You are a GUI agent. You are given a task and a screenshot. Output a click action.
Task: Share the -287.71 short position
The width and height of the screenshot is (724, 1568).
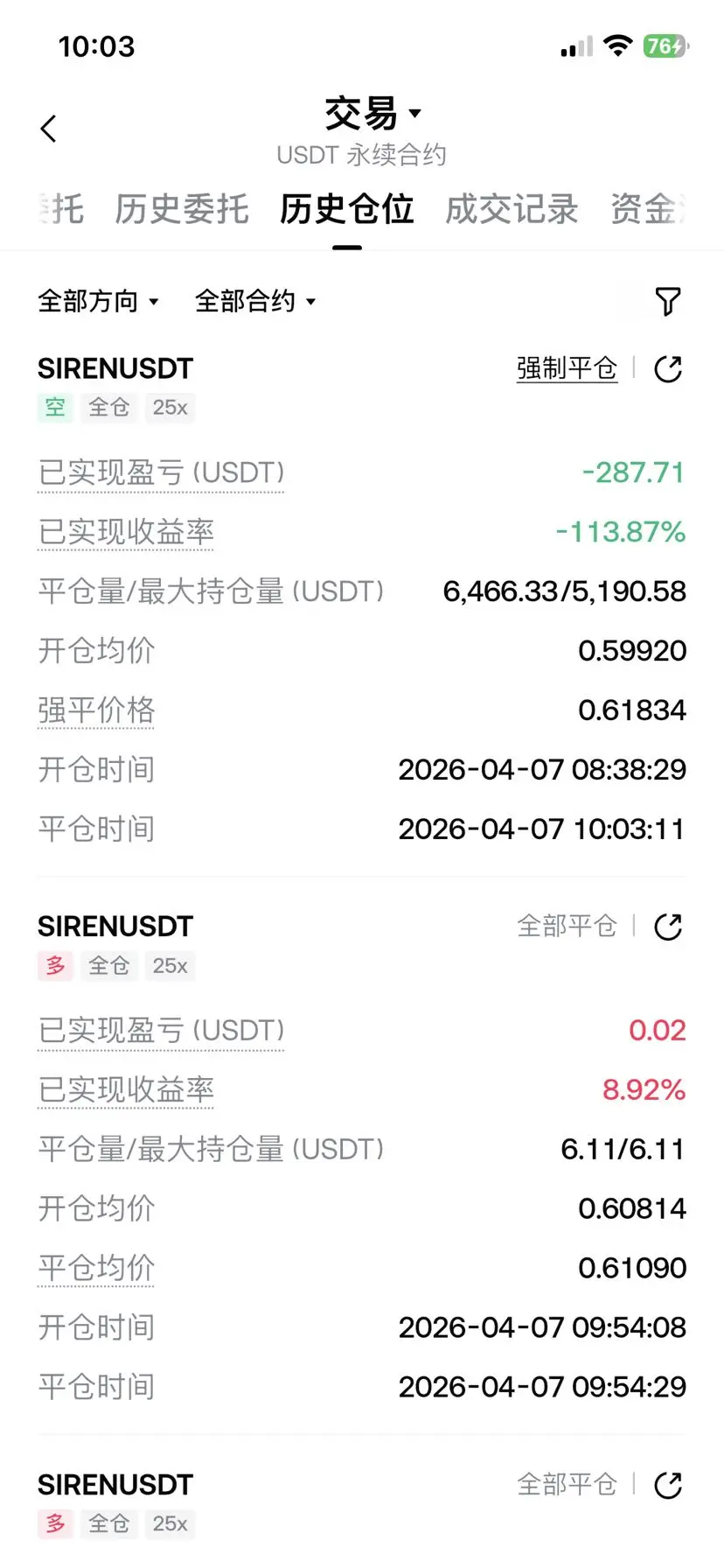(668, 369)
